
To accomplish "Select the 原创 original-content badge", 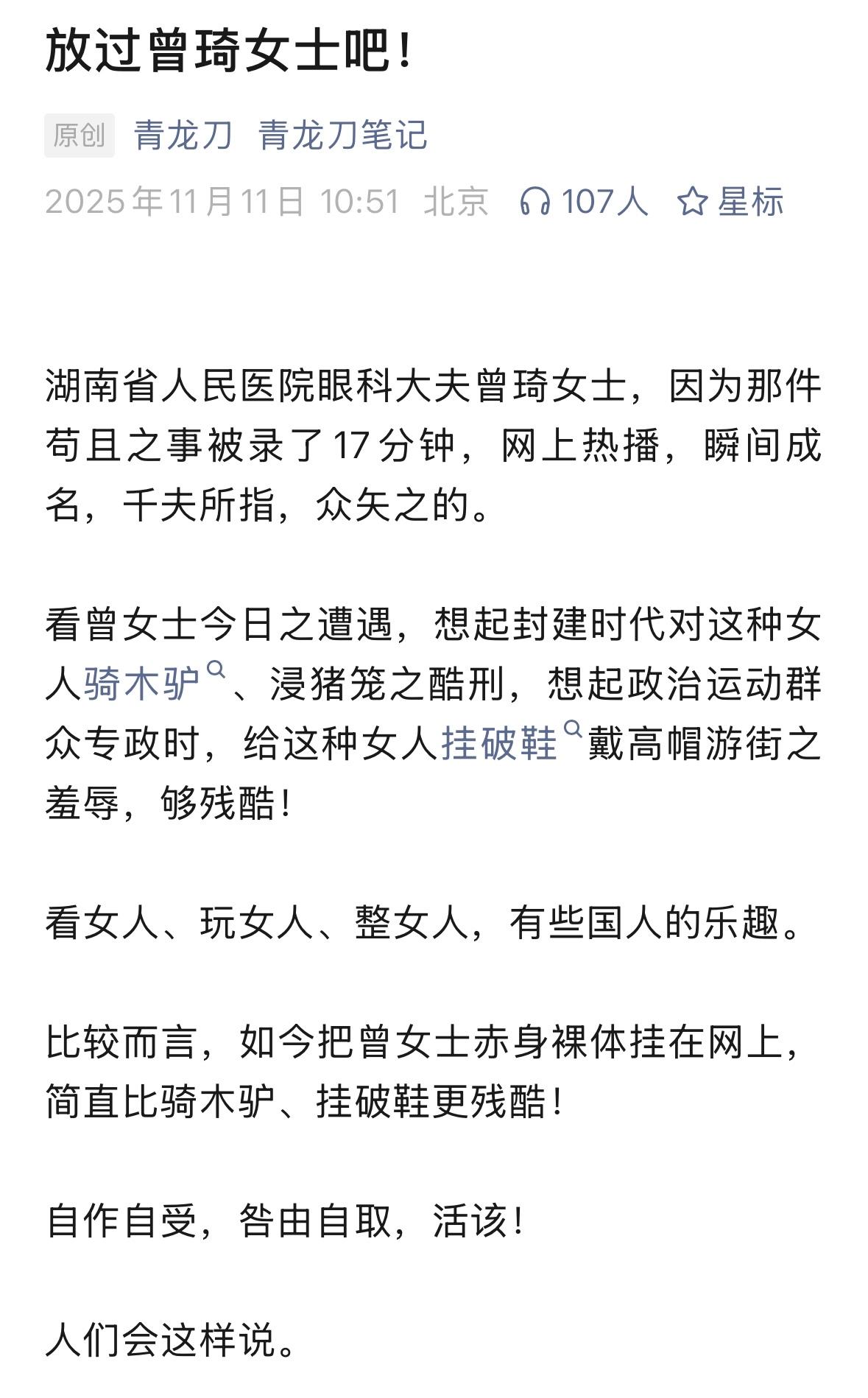I will coord(81,133).
